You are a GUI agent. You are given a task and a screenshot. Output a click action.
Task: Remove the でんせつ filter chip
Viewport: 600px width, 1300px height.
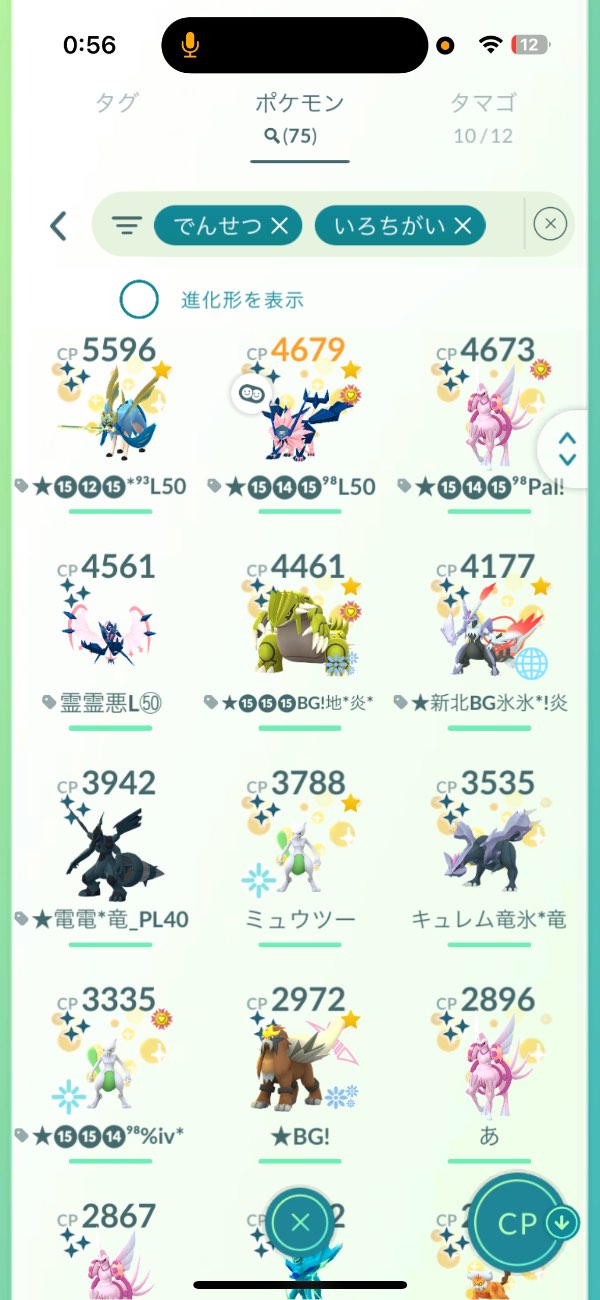279,227
